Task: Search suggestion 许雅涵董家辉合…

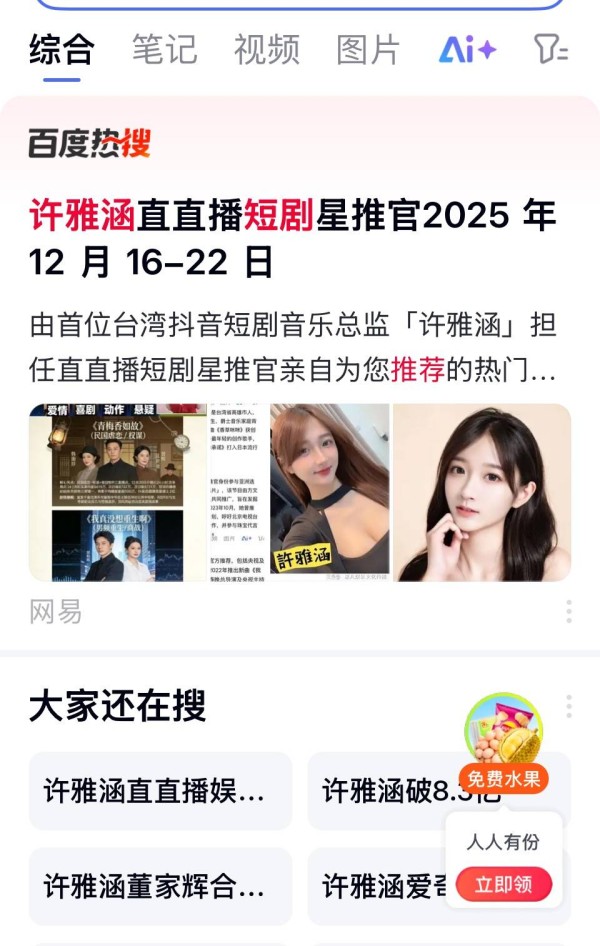Action: pos(160,886)
